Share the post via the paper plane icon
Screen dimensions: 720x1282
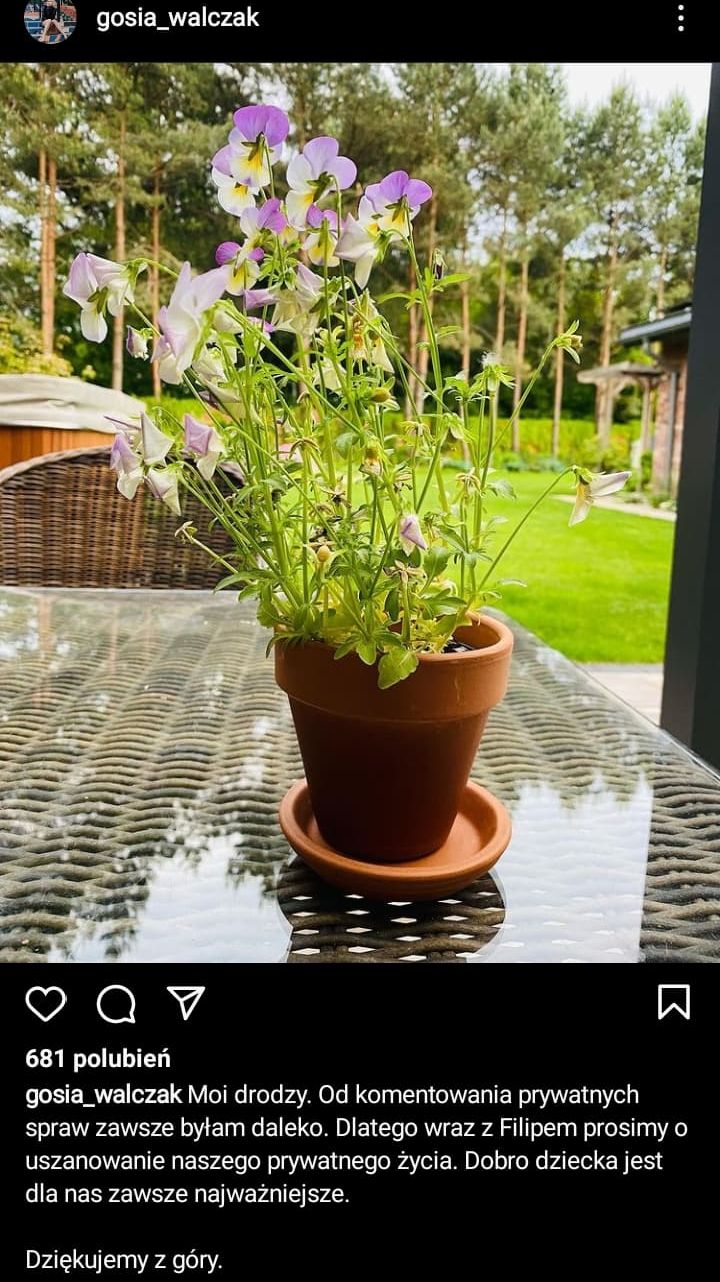[185, 1002]
